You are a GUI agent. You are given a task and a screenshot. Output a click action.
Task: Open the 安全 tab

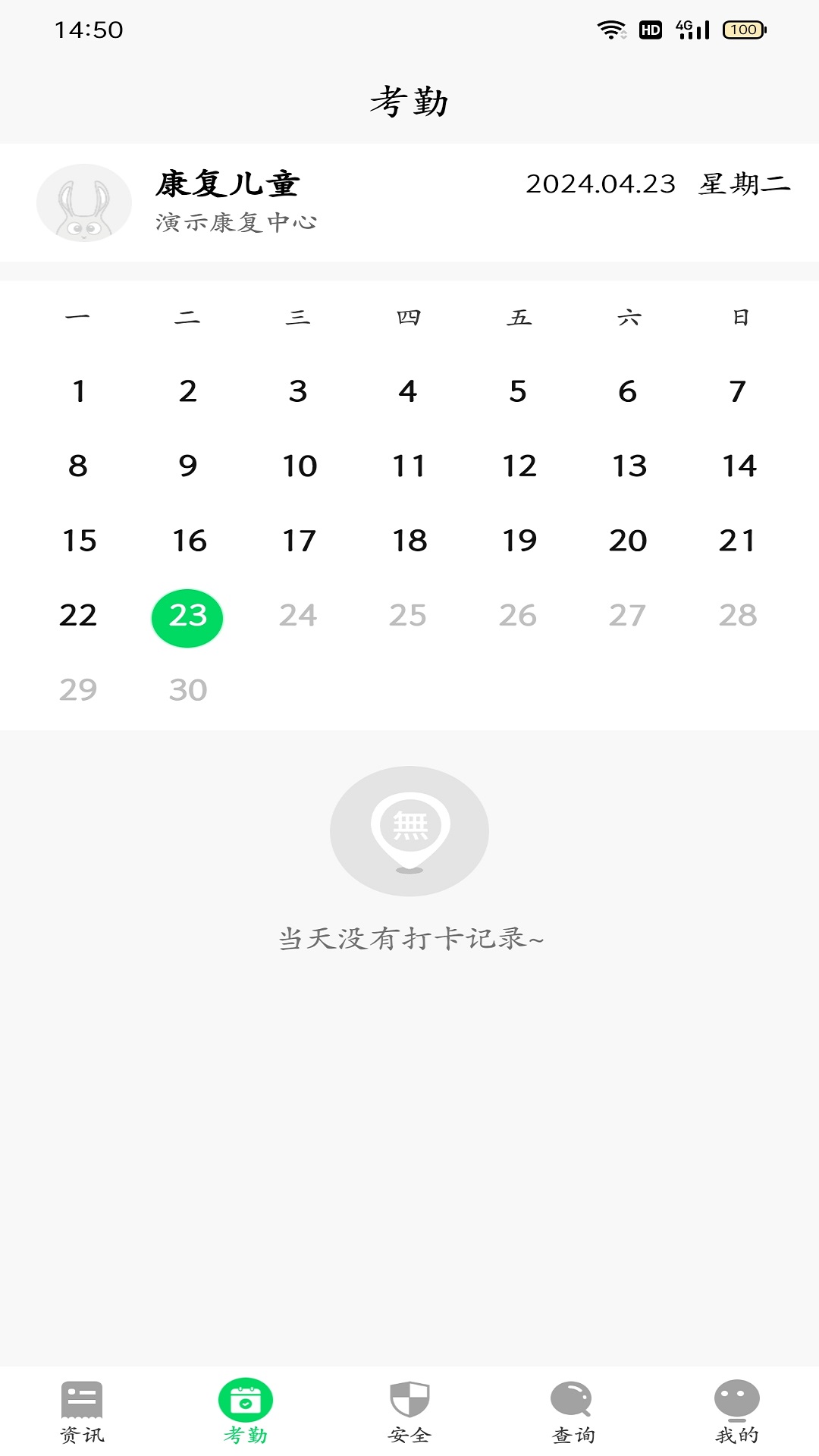point(409,1411)
